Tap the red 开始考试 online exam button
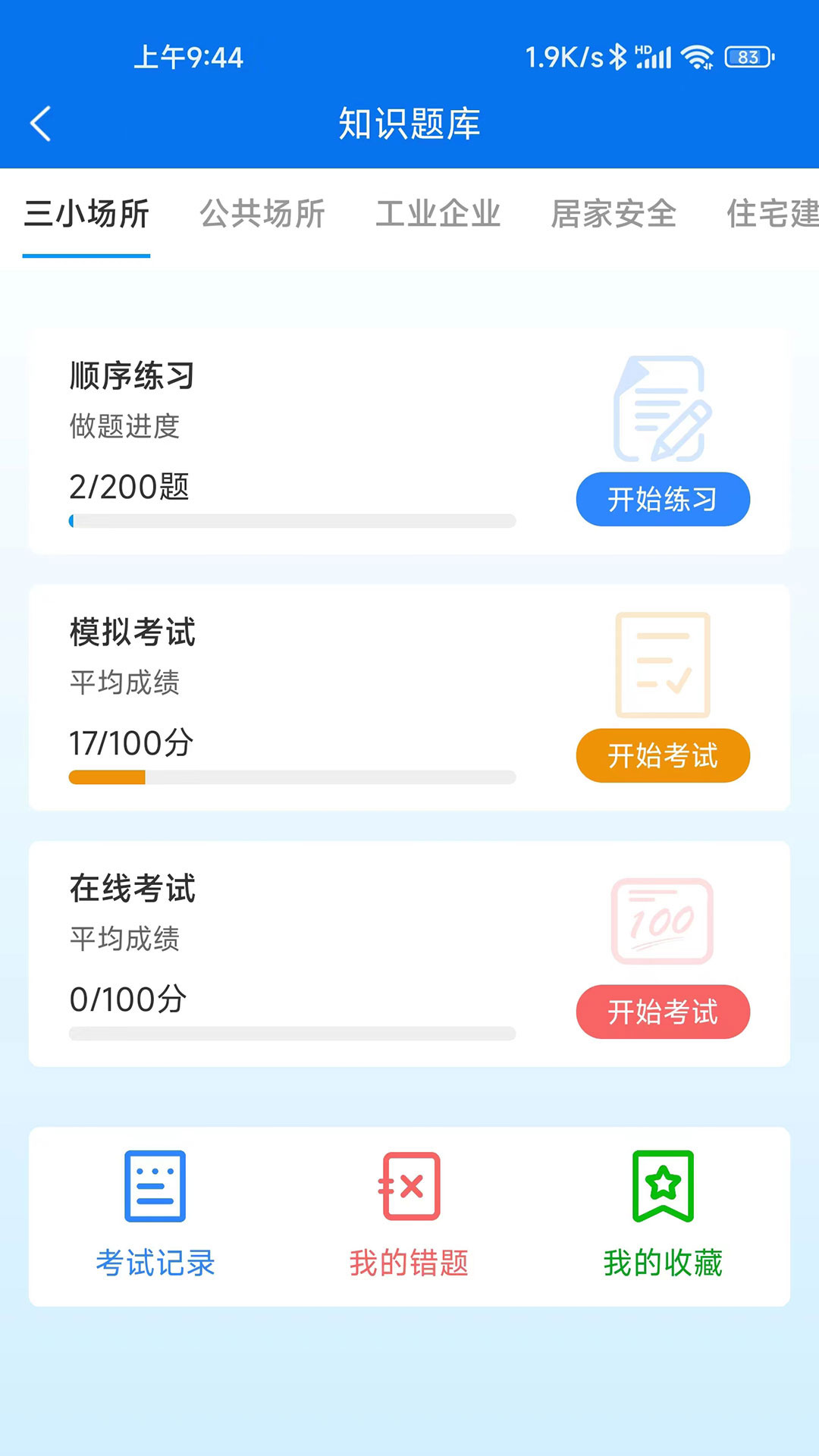The height and width of the screenshot is (1456, 819). pos(664,1012)
